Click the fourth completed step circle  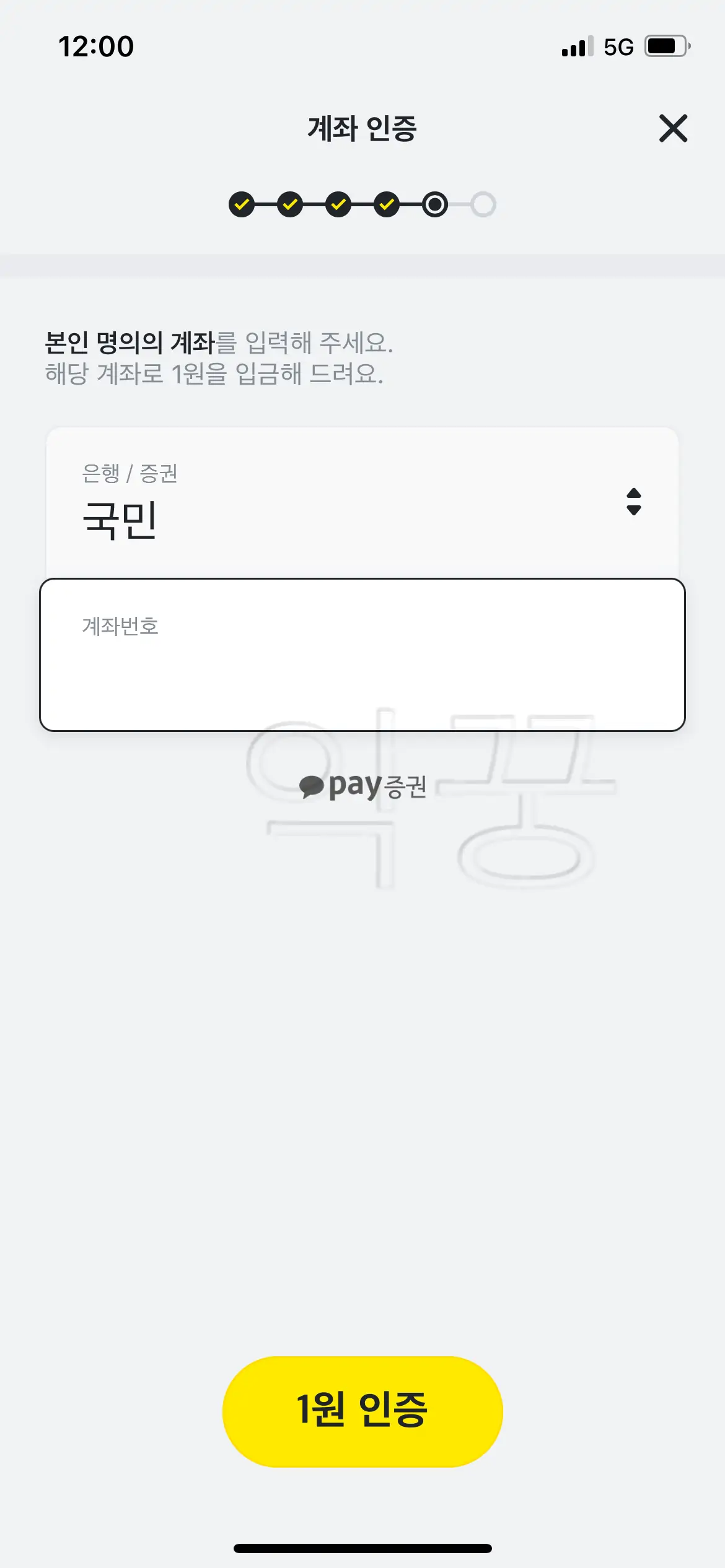387,204
